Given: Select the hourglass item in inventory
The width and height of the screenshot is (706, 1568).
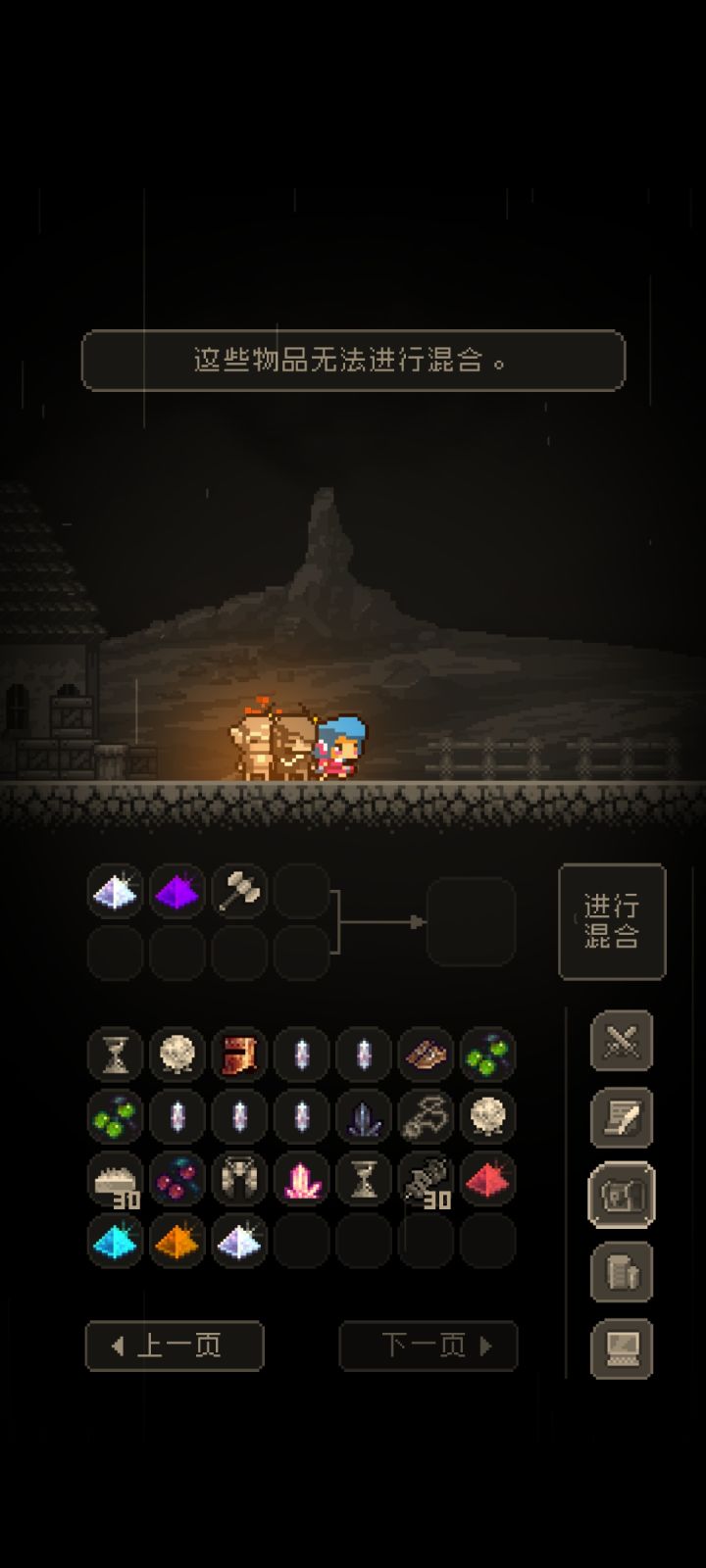Looking at the screenshot, I should click(114, 1055).
